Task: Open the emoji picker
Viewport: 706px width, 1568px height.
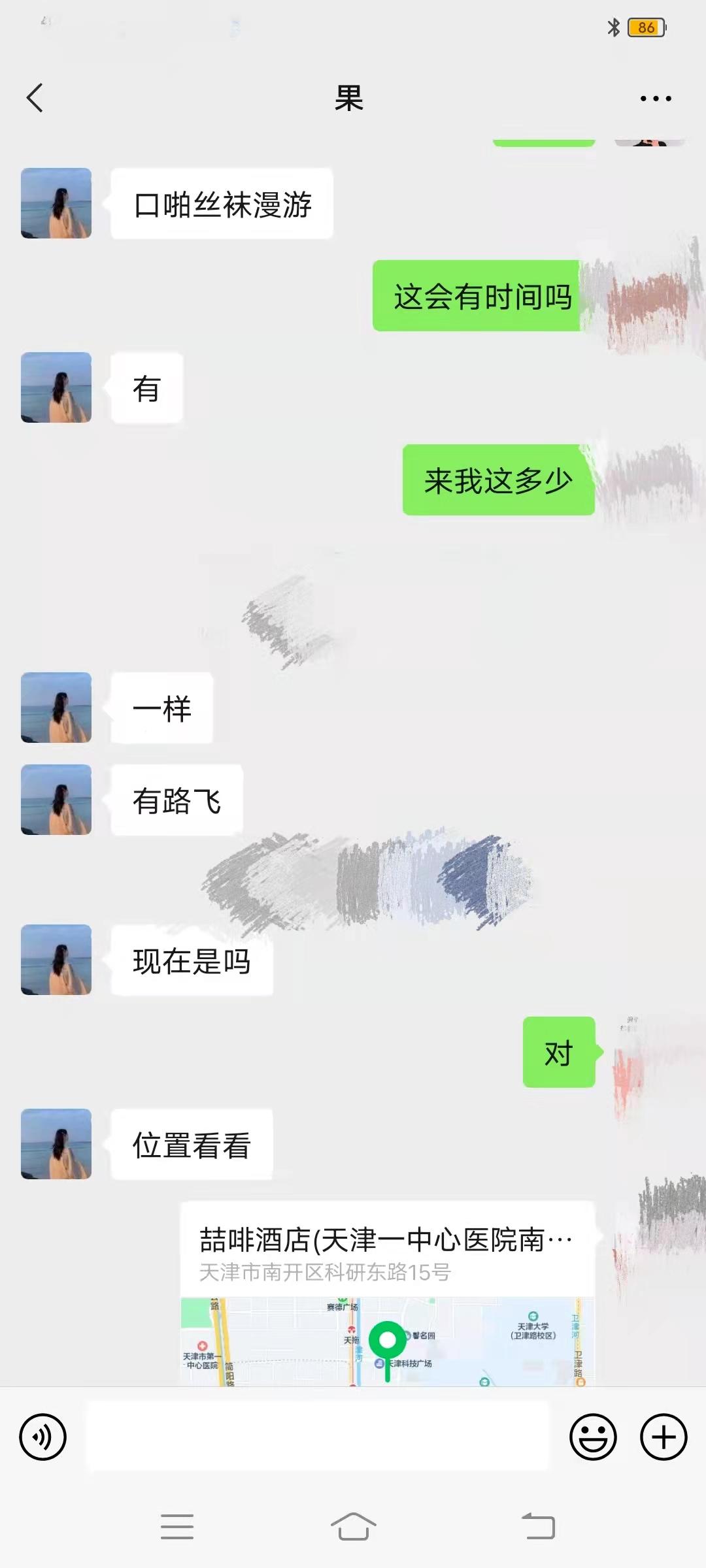Action: tap(593, 1437)
